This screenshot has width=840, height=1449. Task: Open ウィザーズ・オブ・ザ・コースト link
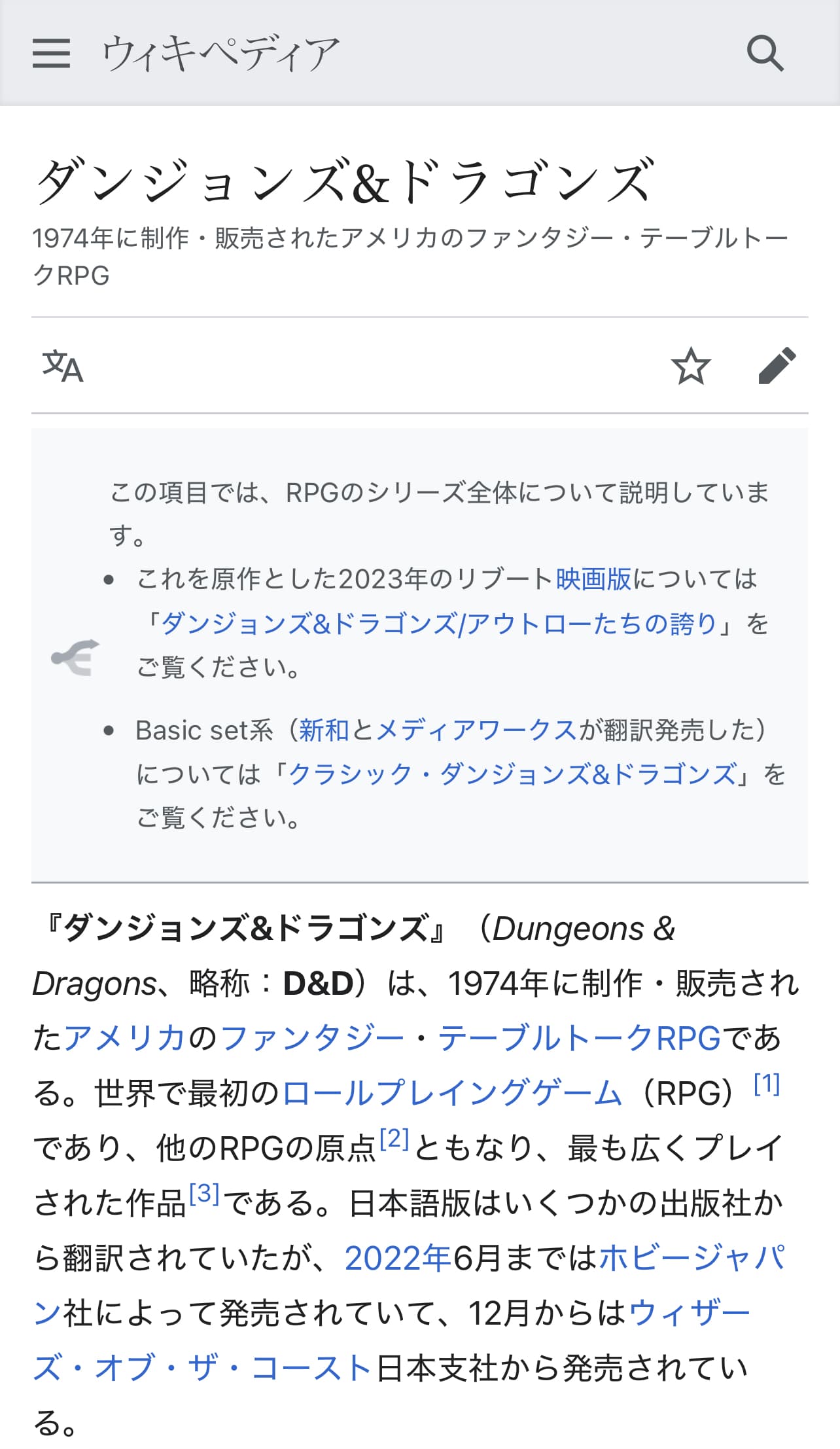(689, 1313)
